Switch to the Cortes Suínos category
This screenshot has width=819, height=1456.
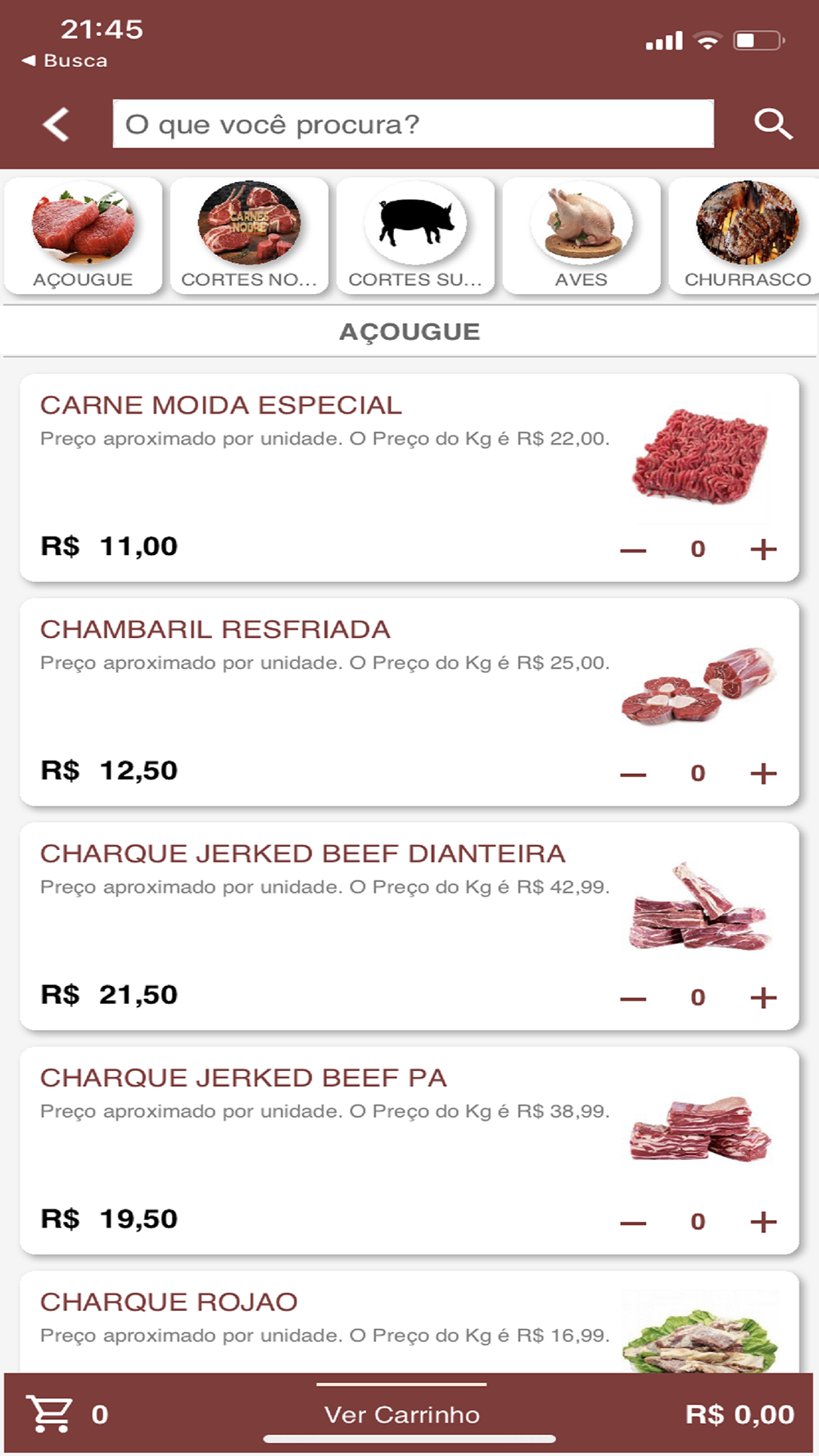[415, 236]
